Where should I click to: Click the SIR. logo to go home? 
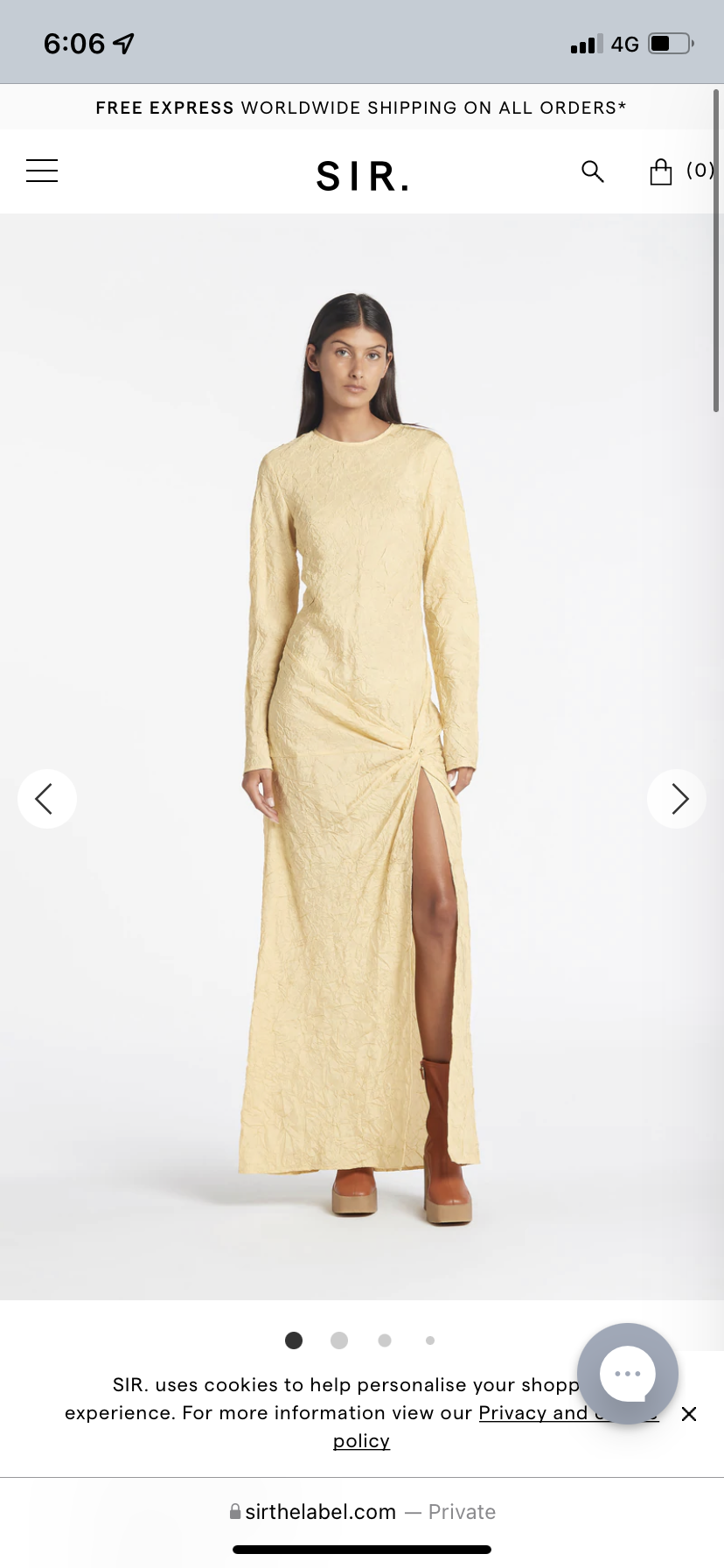(362, 175)
